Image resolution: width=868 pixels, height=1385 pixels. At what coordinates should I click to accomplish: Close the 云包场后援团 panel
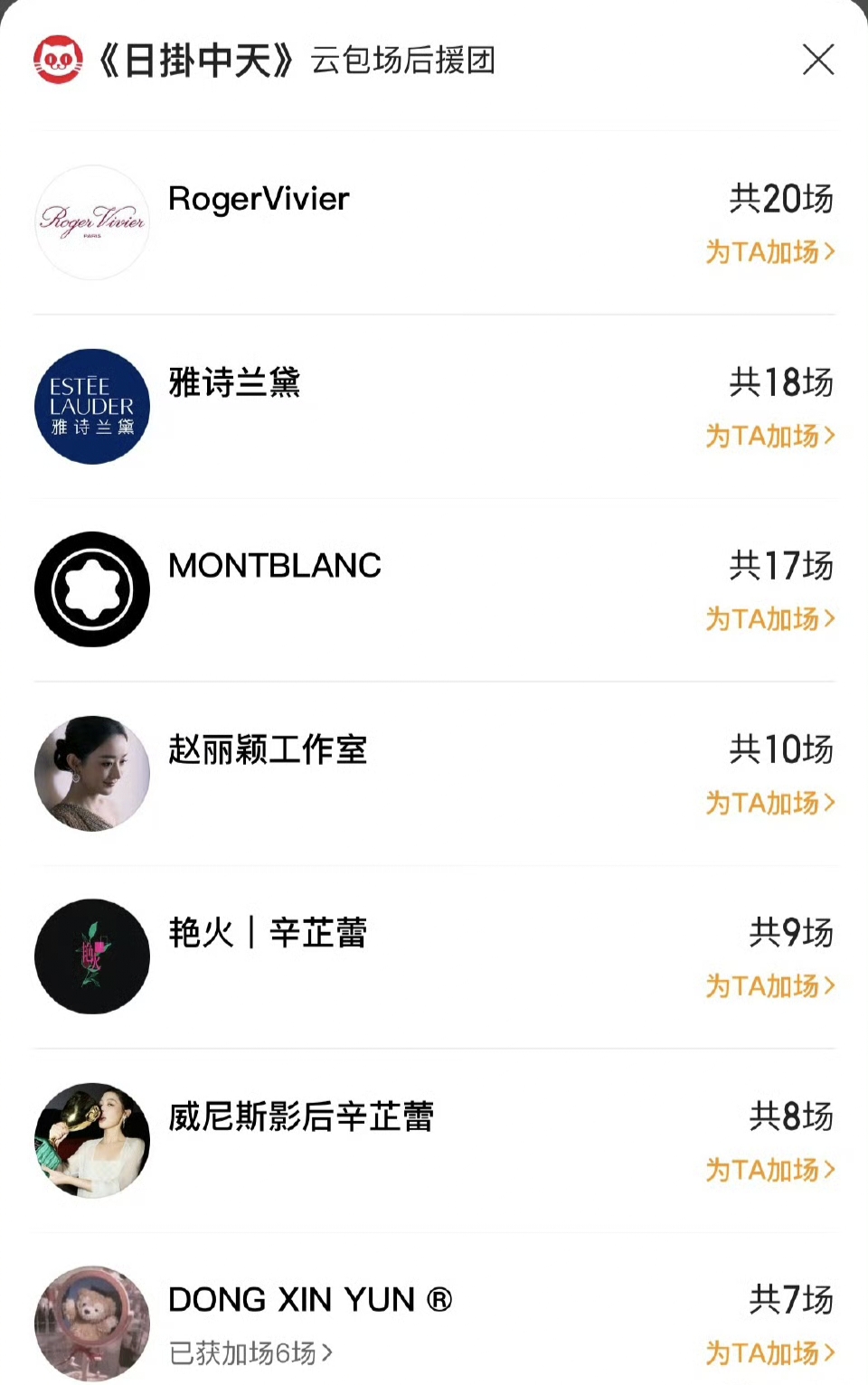[x=817, y=60]
